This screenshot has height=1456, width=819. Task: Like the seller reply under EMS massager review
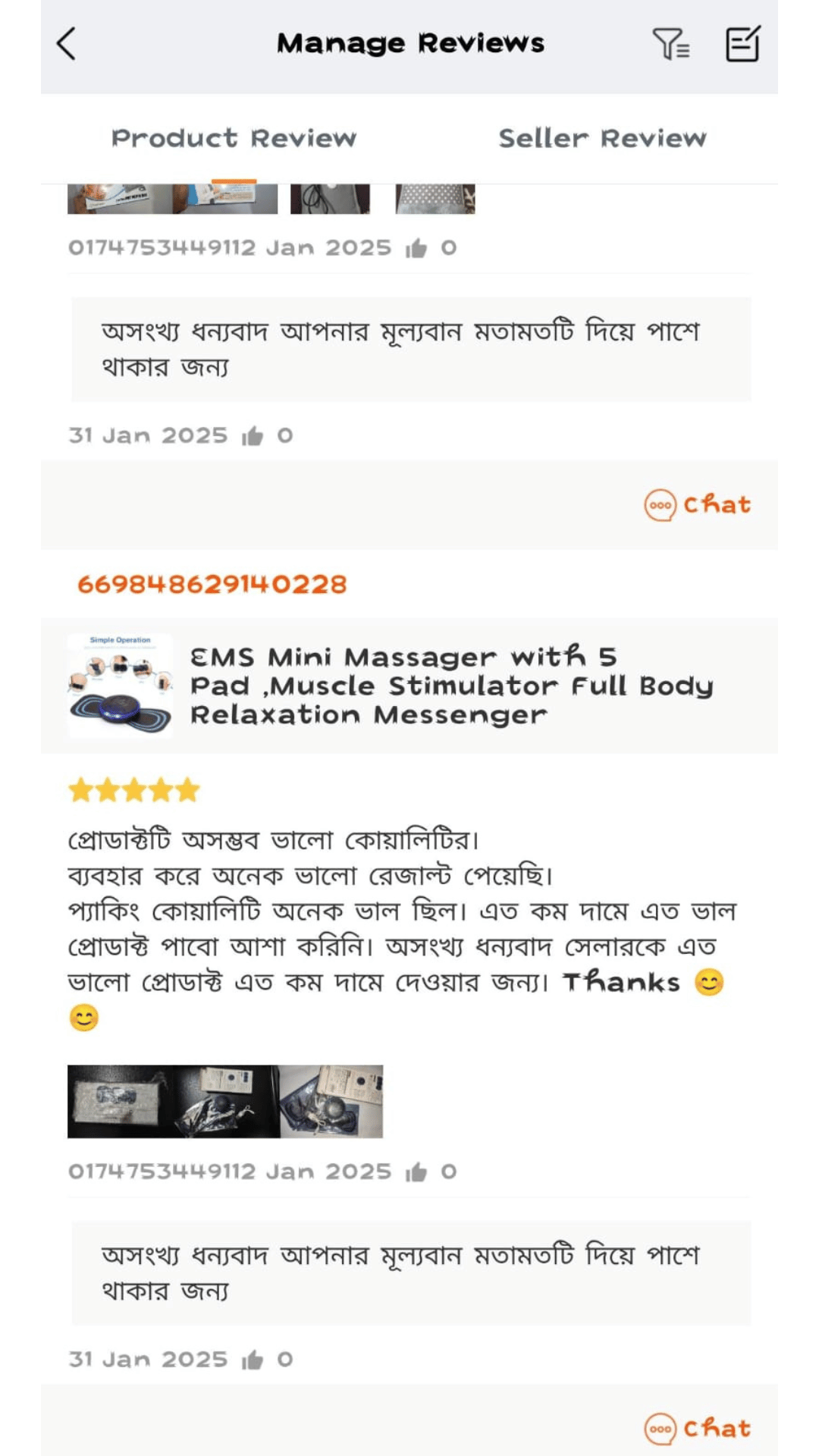[253, 1360]
